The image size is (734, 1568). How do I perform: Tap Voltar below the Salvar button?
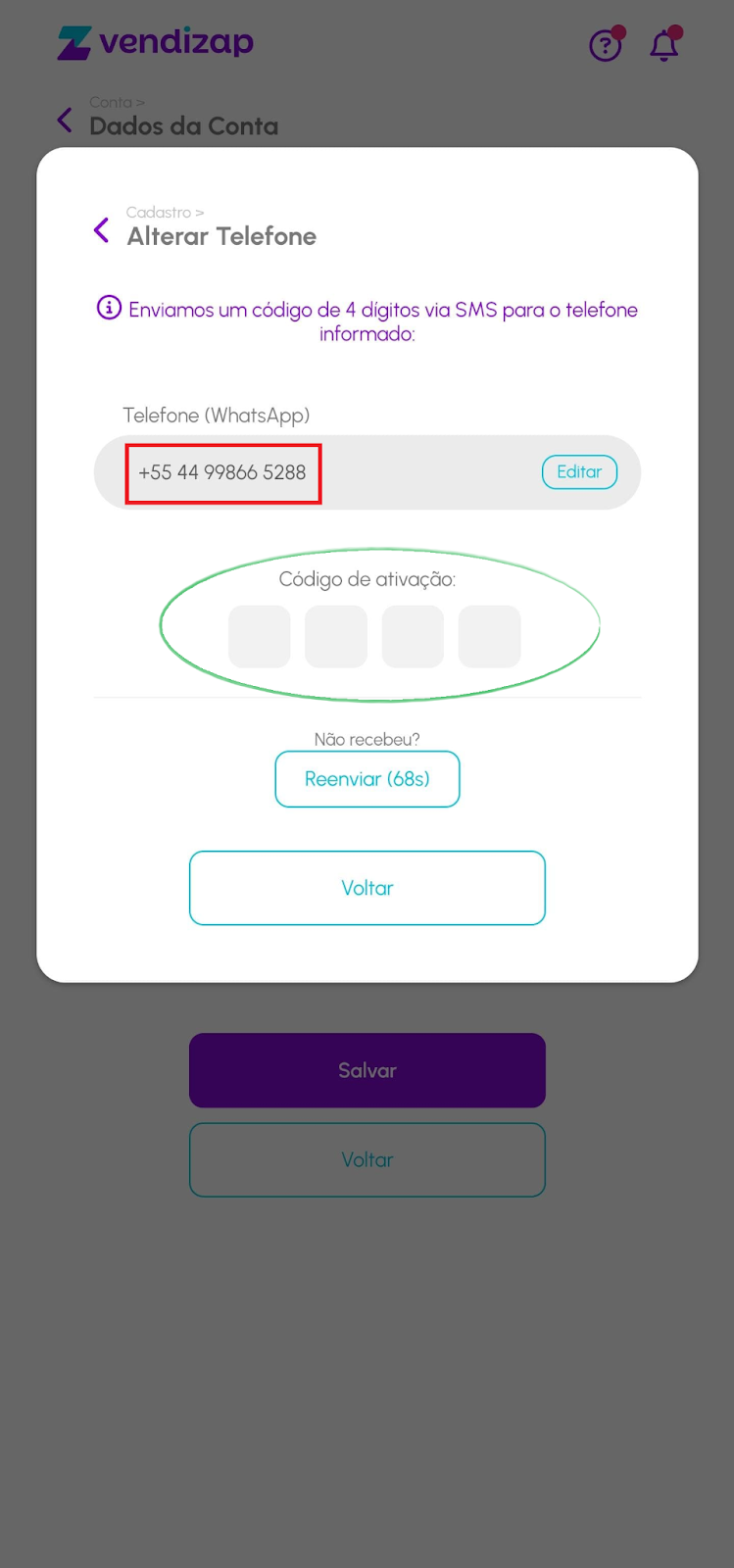367,1159
